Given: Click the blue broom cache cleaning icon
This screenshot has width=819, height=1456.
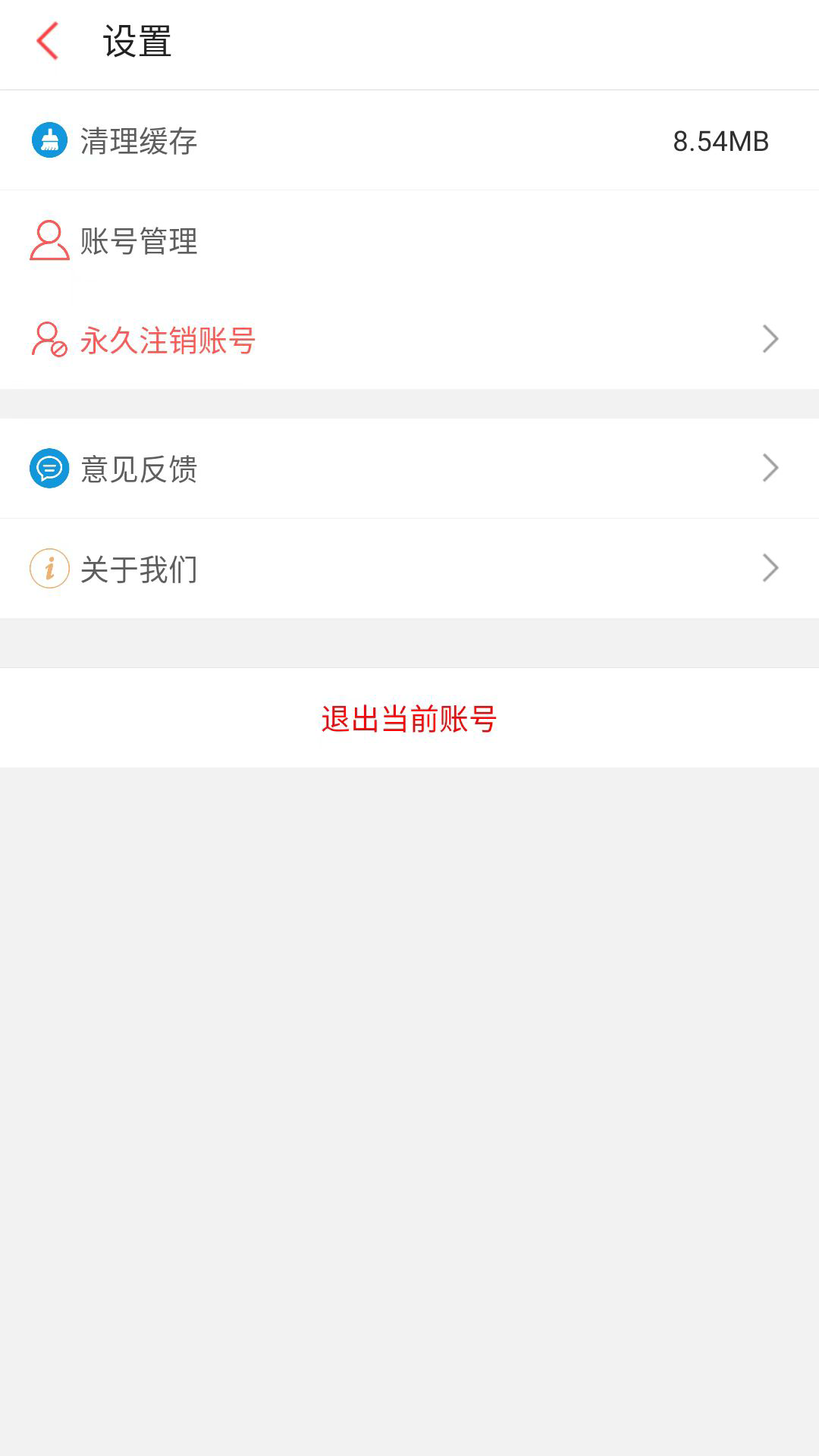Looking at the screenshot, I should click(x=47, y=140).
